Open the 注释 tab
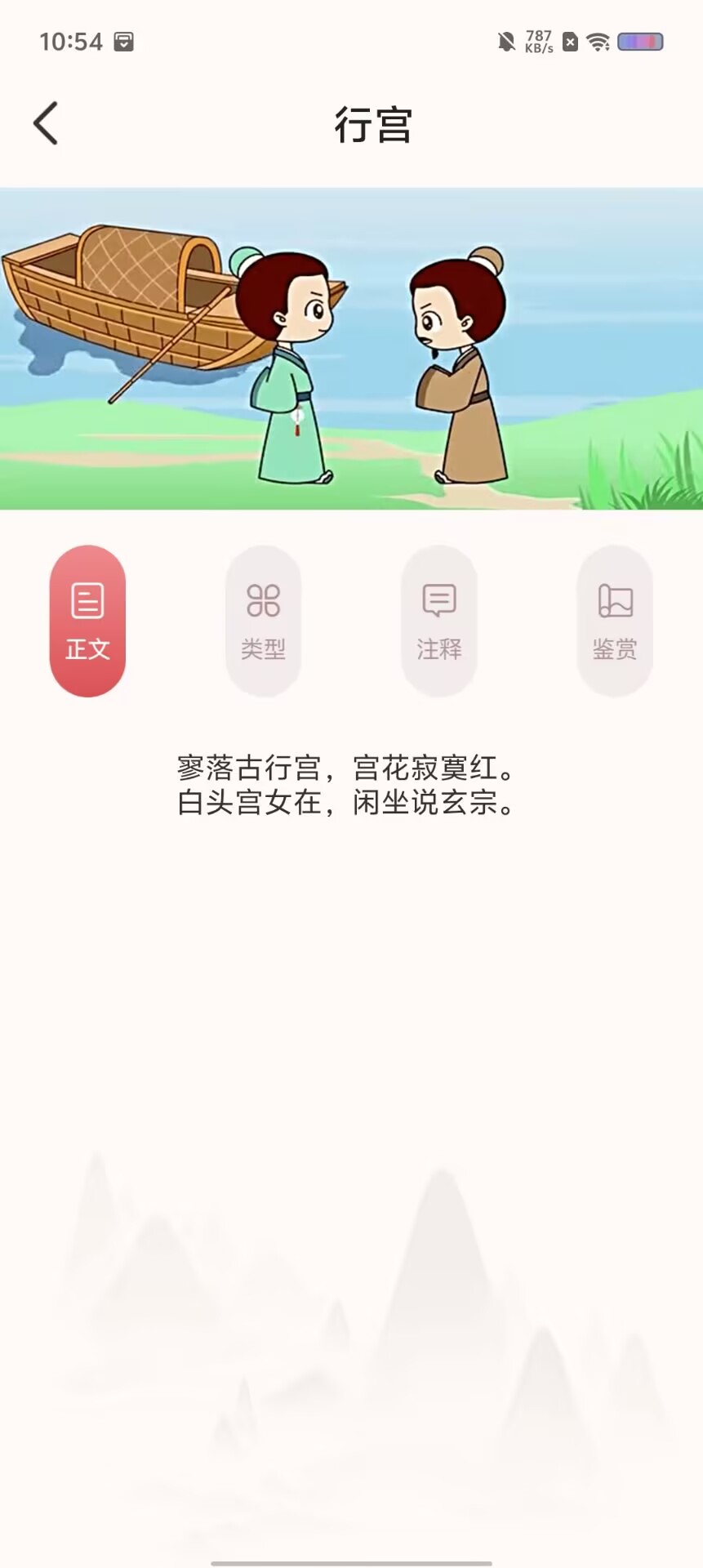 coord(438,621)
